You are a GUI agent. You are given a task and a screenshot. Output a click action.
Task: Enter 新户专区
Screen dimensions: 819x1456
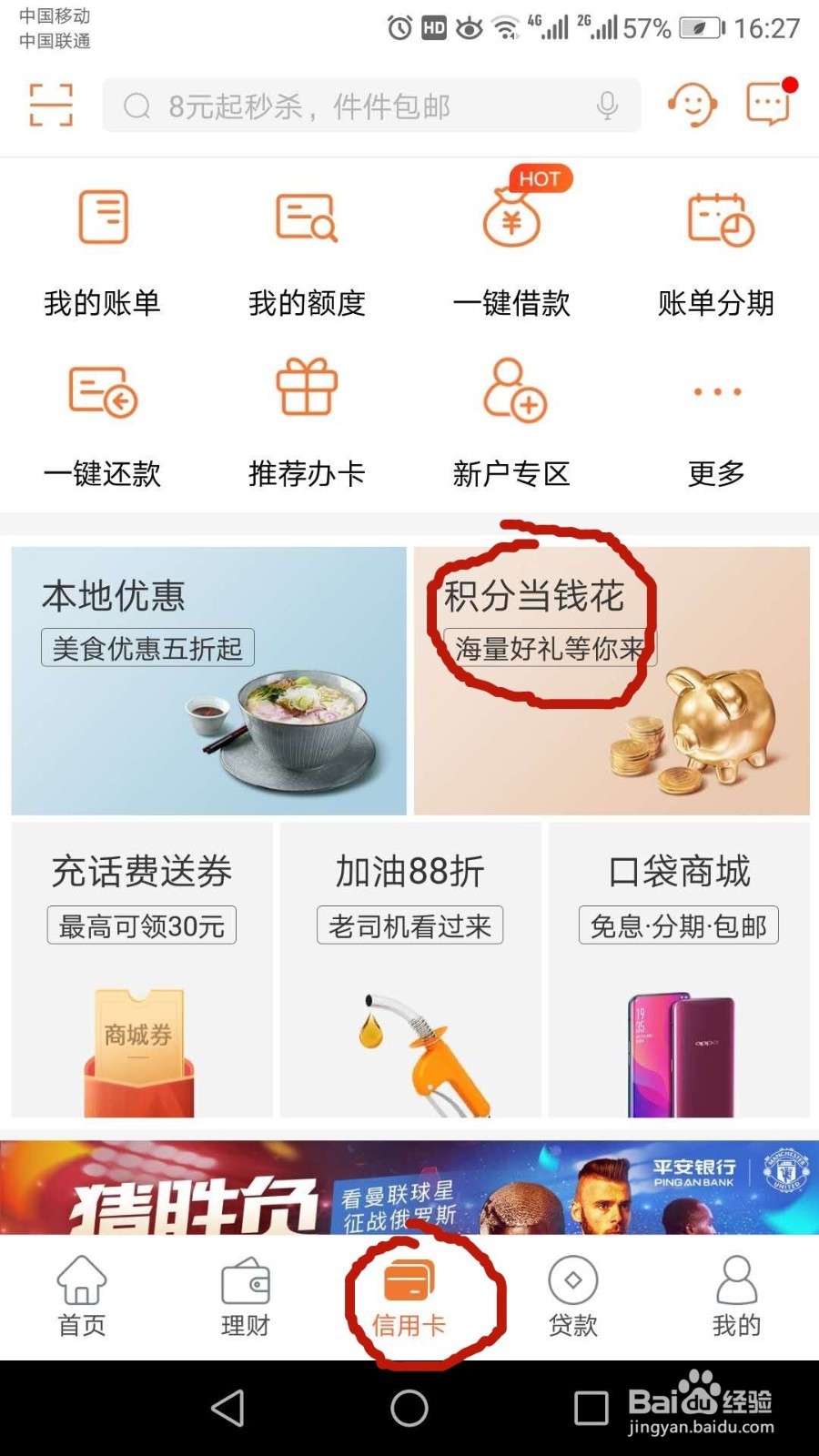pos(511,423)
